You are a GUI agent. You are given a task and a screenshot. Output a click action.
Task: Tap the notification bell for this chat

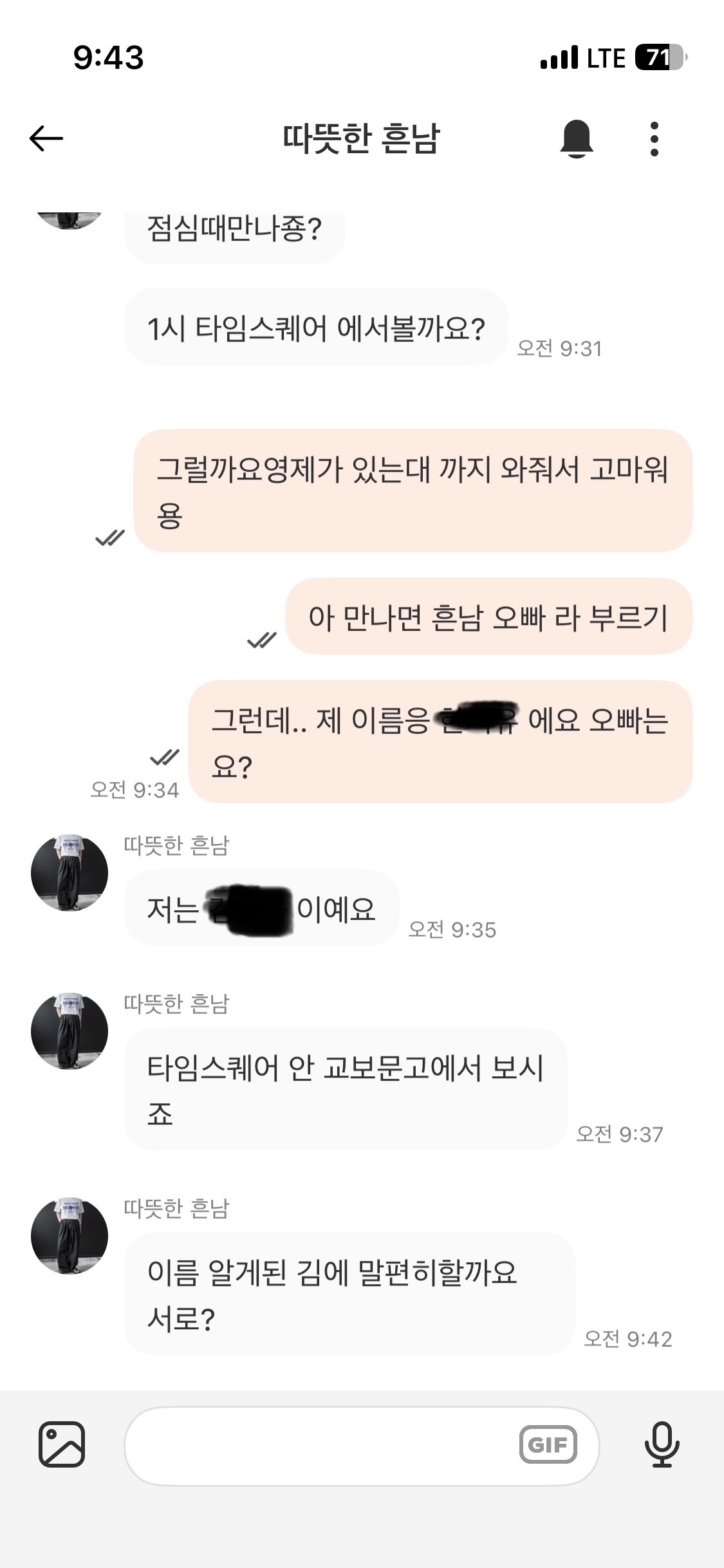point(576,138)
